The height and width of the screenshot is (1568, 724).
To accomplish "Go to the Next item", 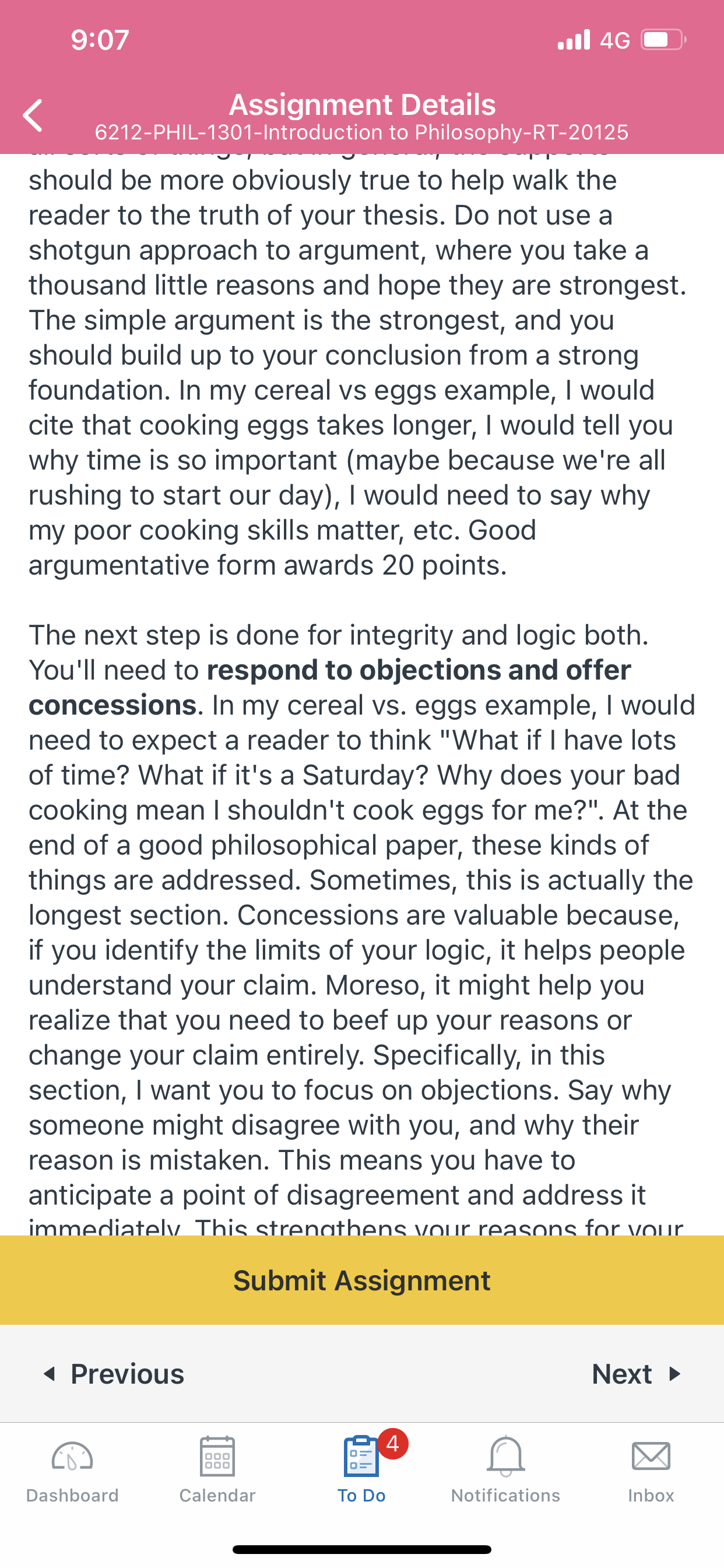I will pos(636,1374).
